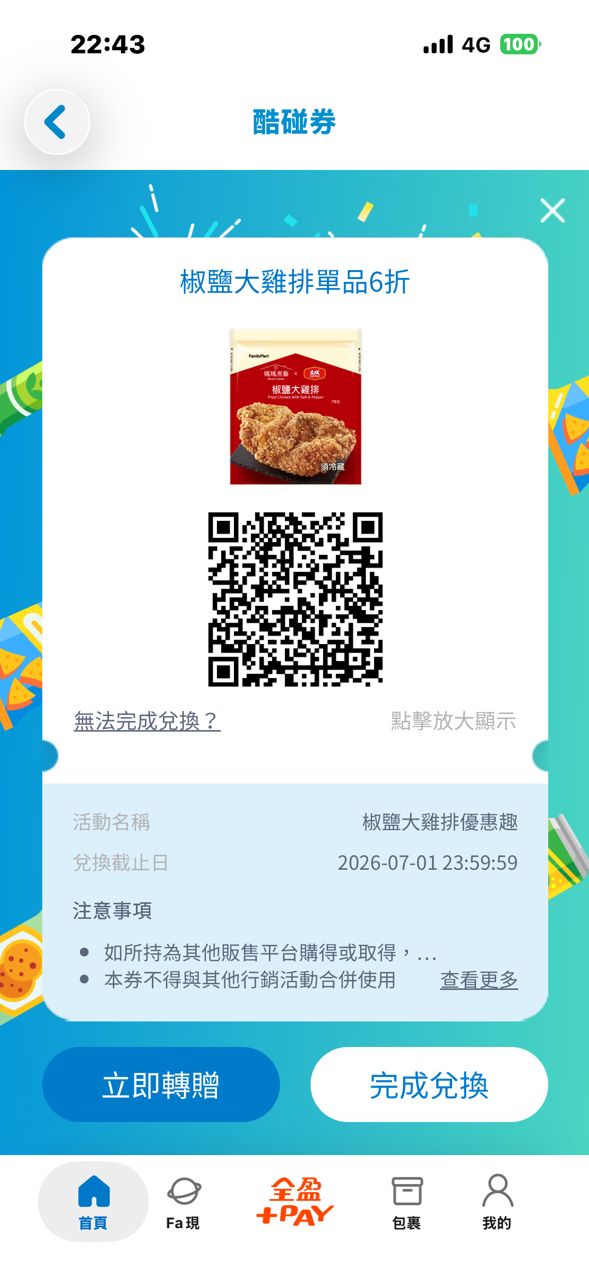589x1280 pixels.
Task: Switch to the 首頁 tab
Action: [93, 1202]
